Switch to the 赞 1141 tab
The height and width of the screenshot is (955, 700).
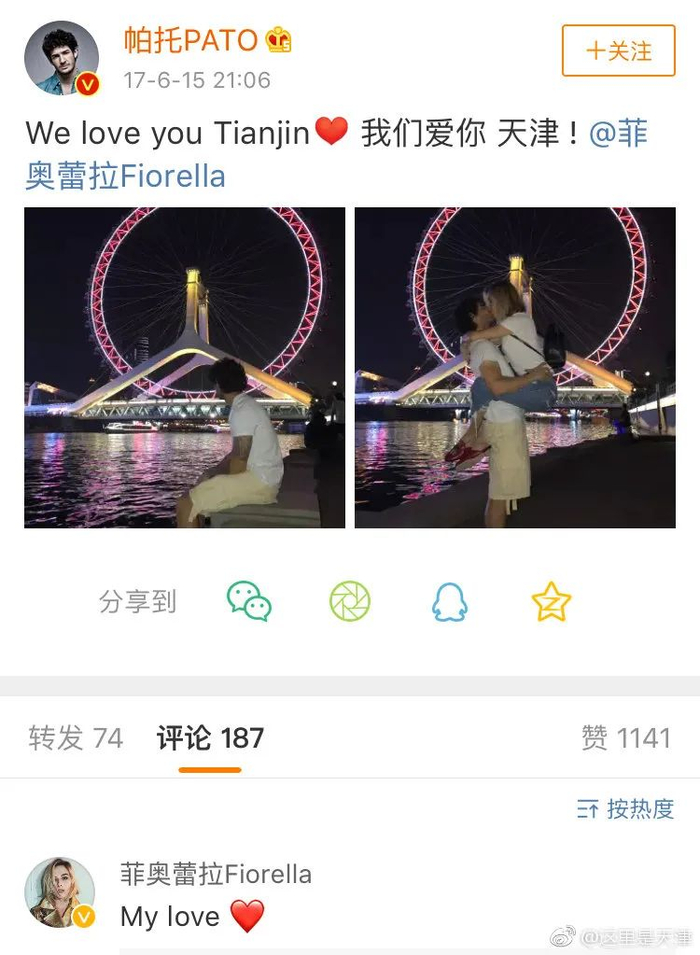pos(626,738)
